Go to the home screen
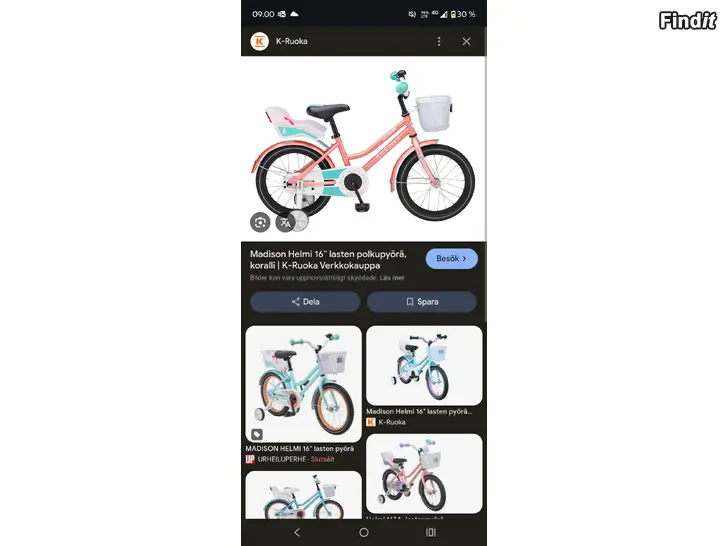 [364, 533]
